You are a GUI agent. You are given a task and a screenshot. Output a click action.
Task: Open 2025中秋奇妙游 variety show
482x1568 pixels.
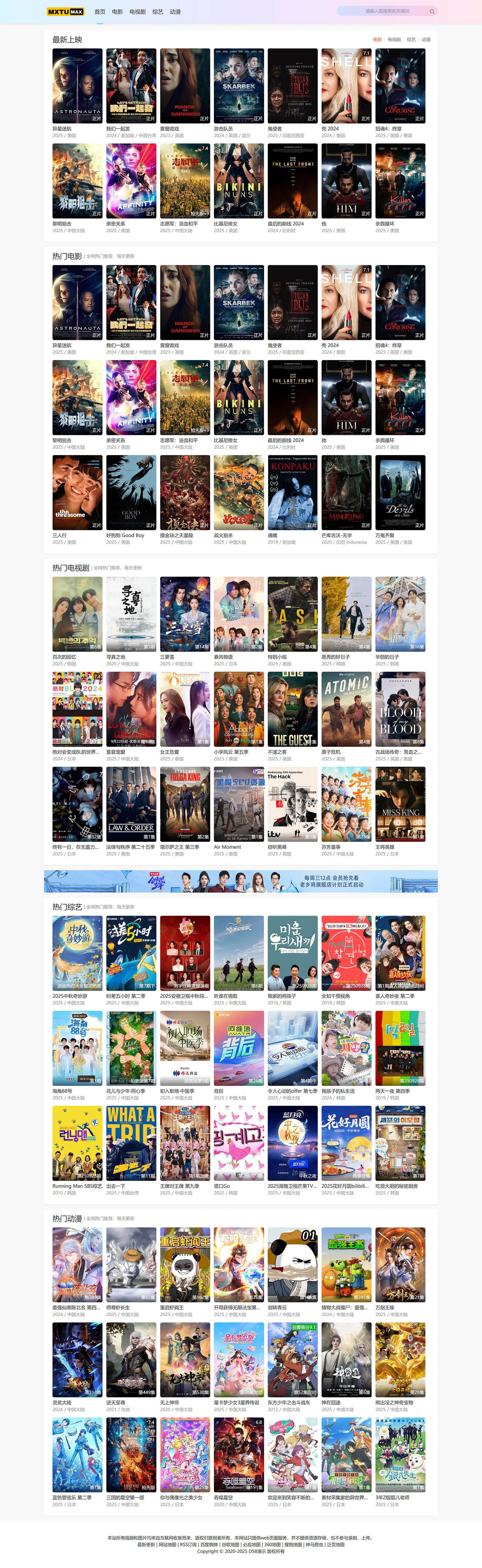click(x=77, y=953)
